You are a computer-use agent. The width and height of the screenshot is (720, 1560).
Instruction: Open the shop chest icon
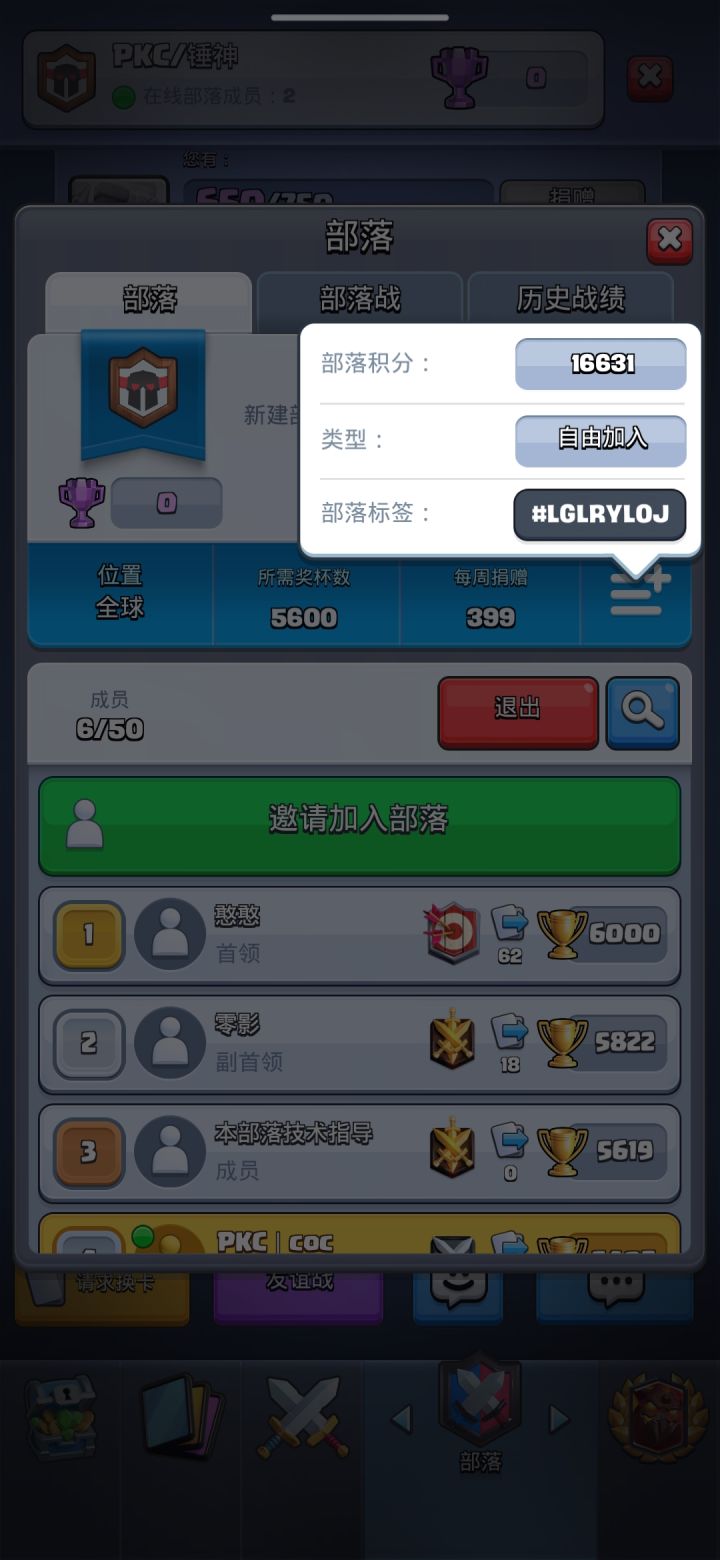[x=62, y=1415]
